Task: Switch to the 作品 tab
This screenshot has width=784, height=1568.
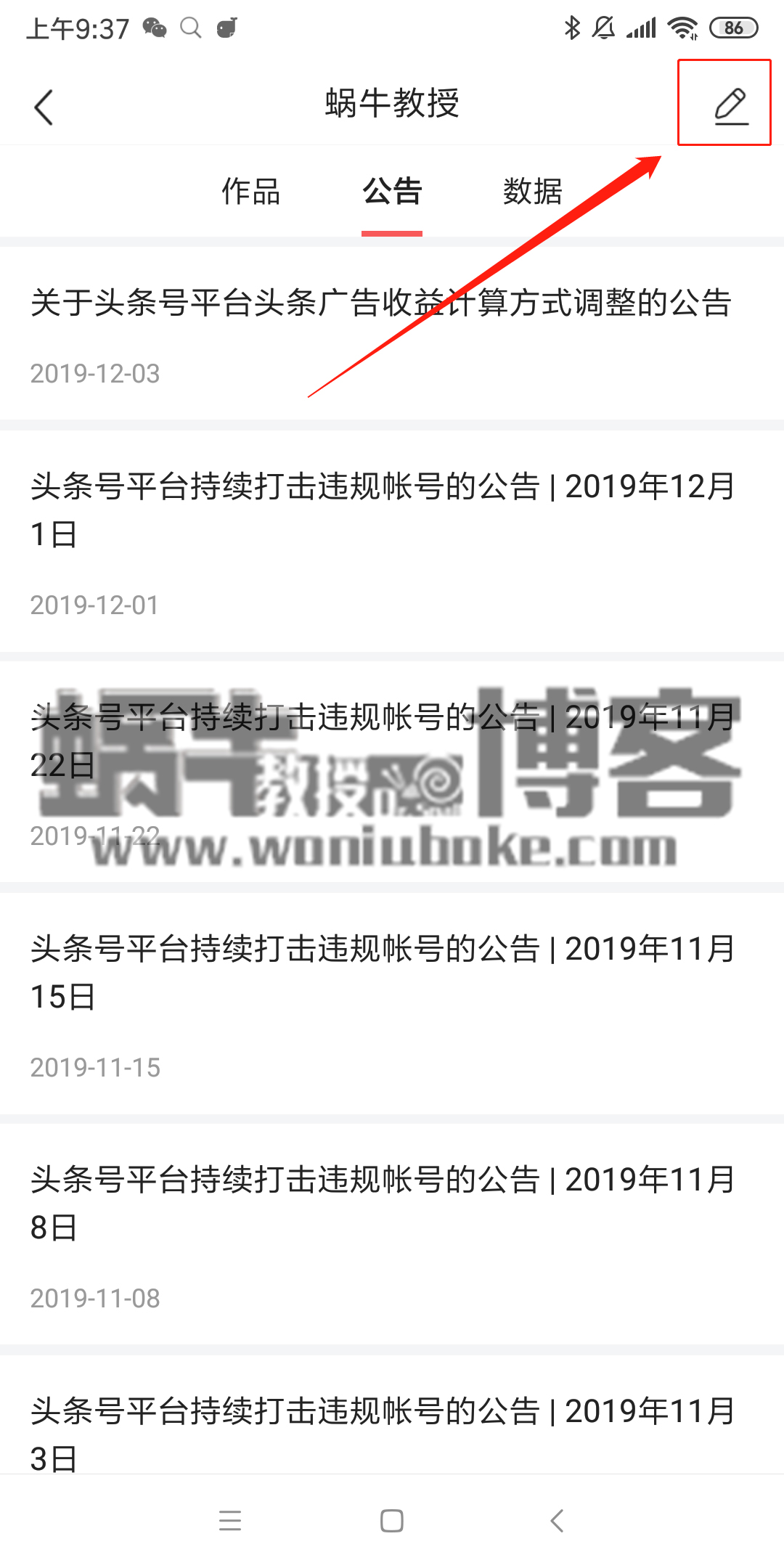Action: pos(250,192)
